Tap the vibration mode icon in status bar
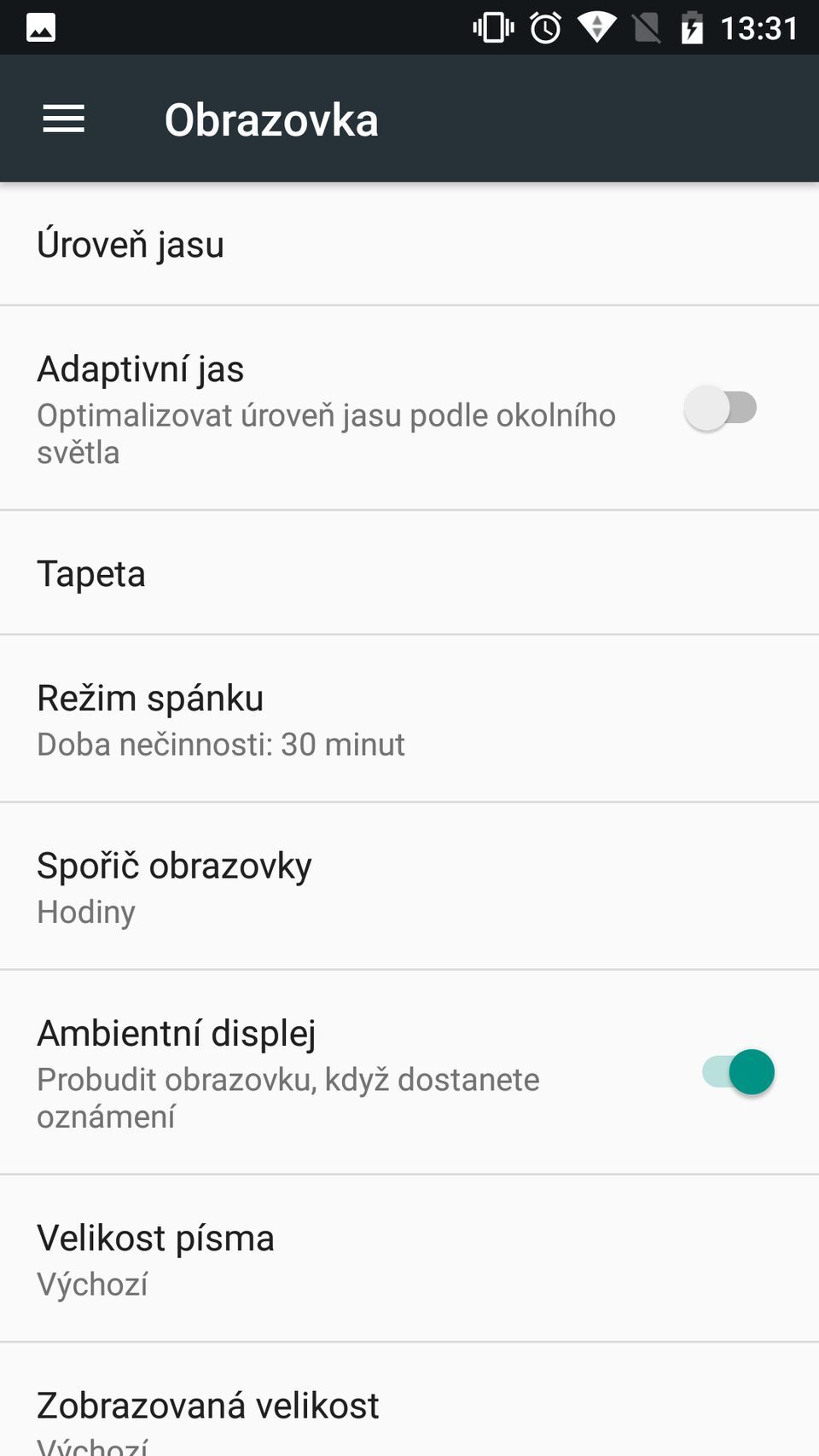Viewport: 819px width, 1456px height. tap(493, 26)
